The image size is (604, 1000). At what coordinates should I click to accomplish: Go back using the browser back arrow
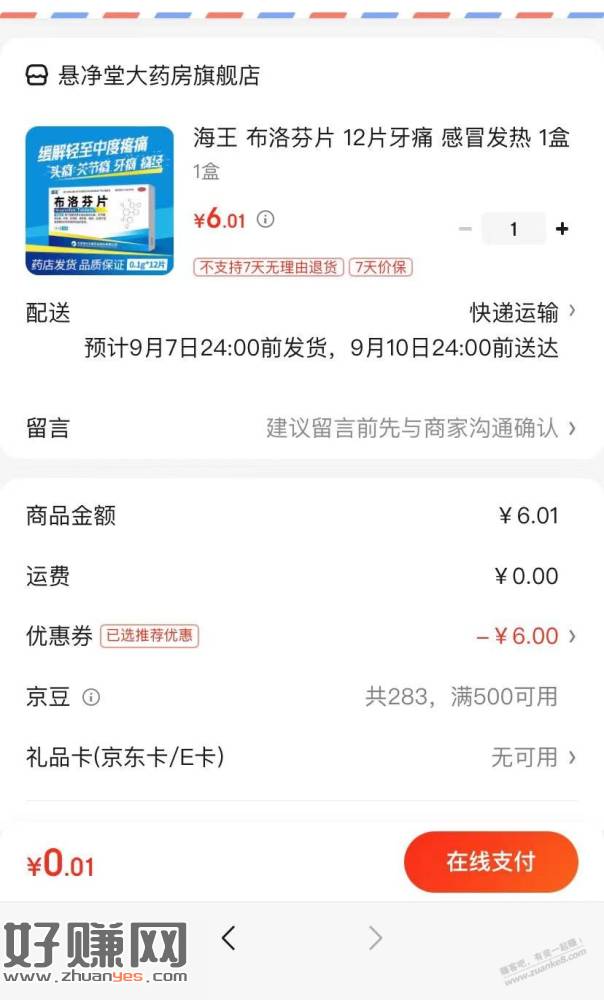229,937
